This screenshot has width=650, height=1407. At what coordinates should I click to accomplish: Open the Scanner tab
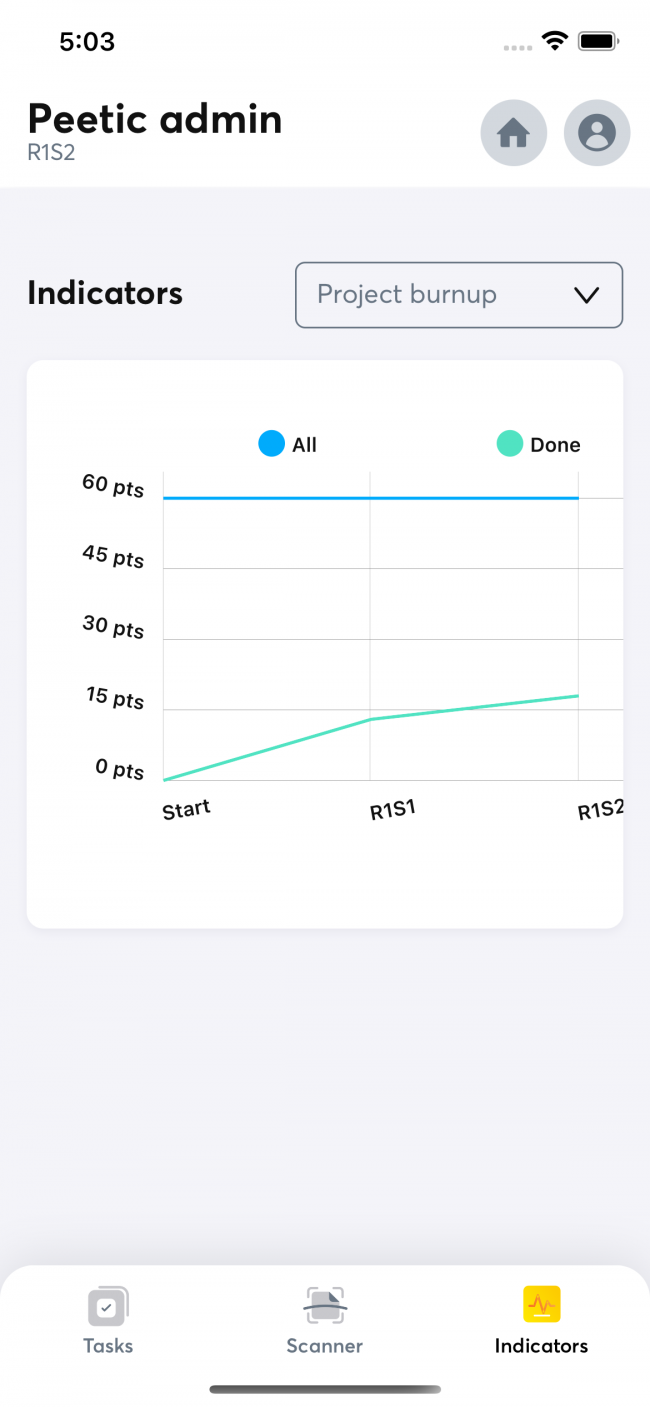[x=324, y=1320]
